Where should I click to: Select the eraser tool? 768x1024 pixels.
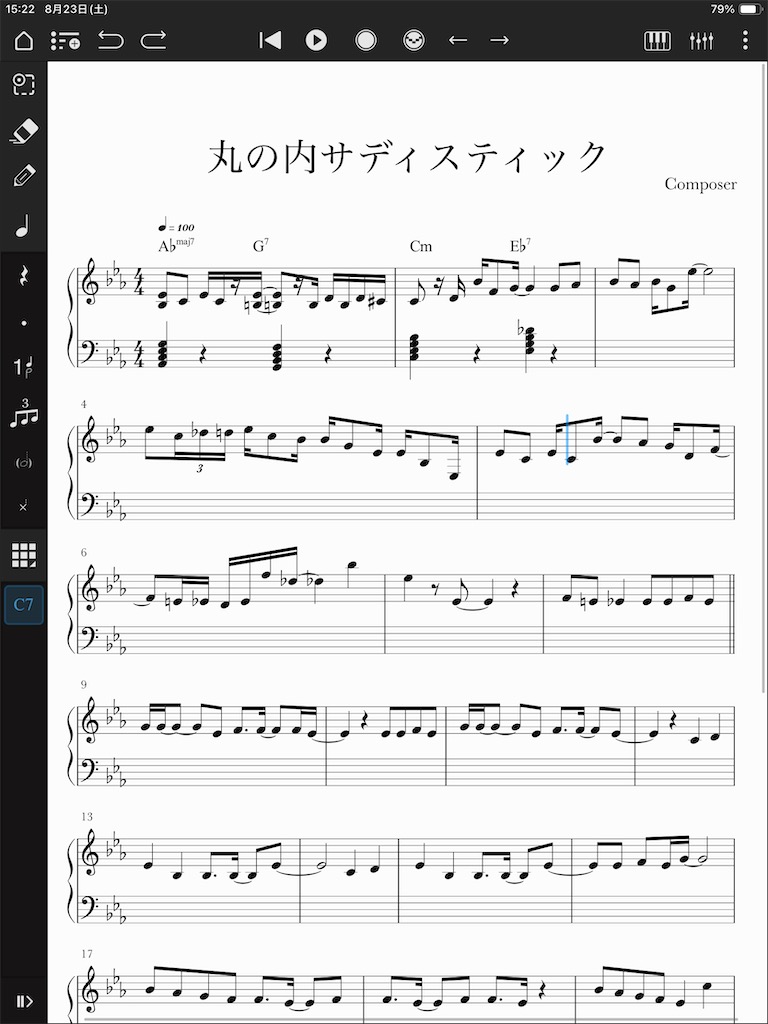[x=24, y=131]
